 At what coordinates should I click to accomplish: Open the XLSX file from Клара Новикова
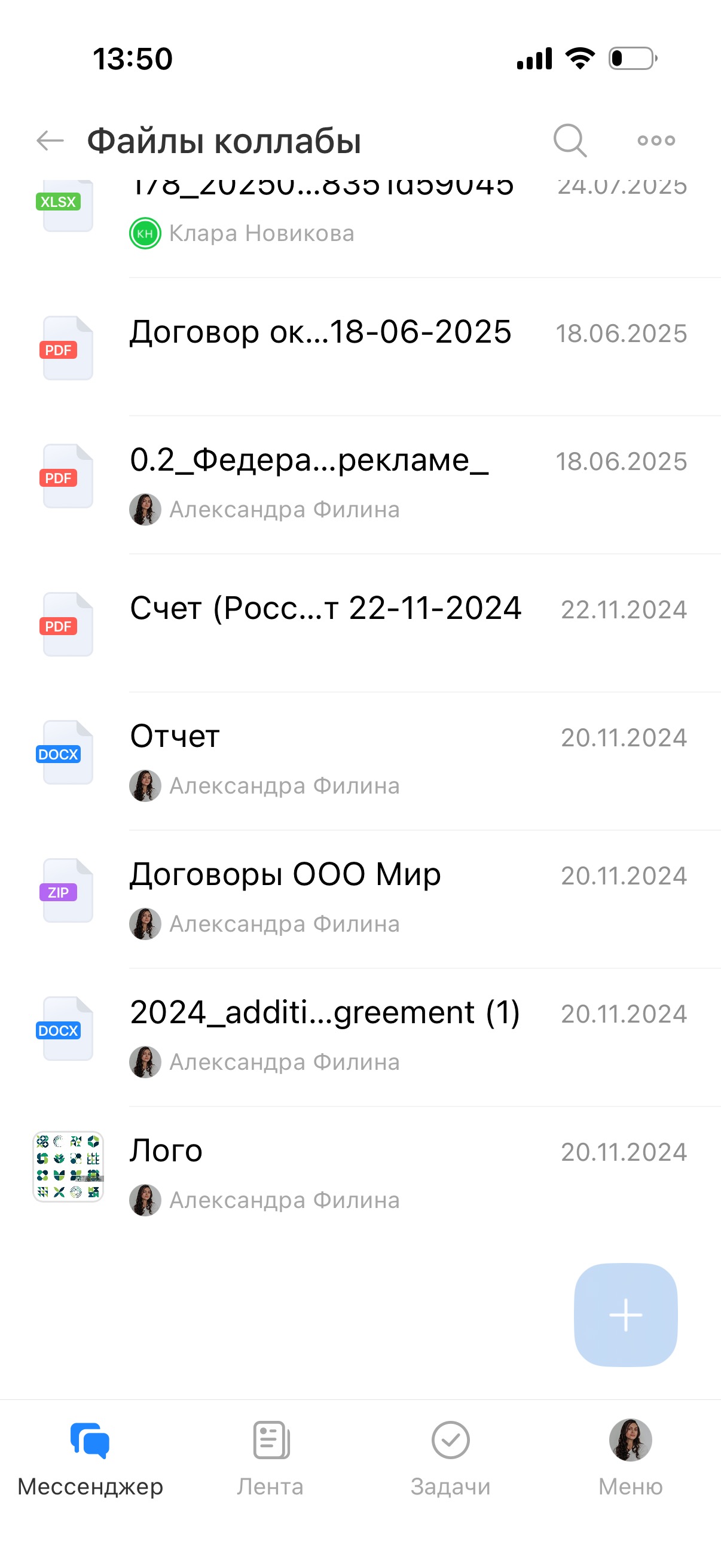[322, 210]
